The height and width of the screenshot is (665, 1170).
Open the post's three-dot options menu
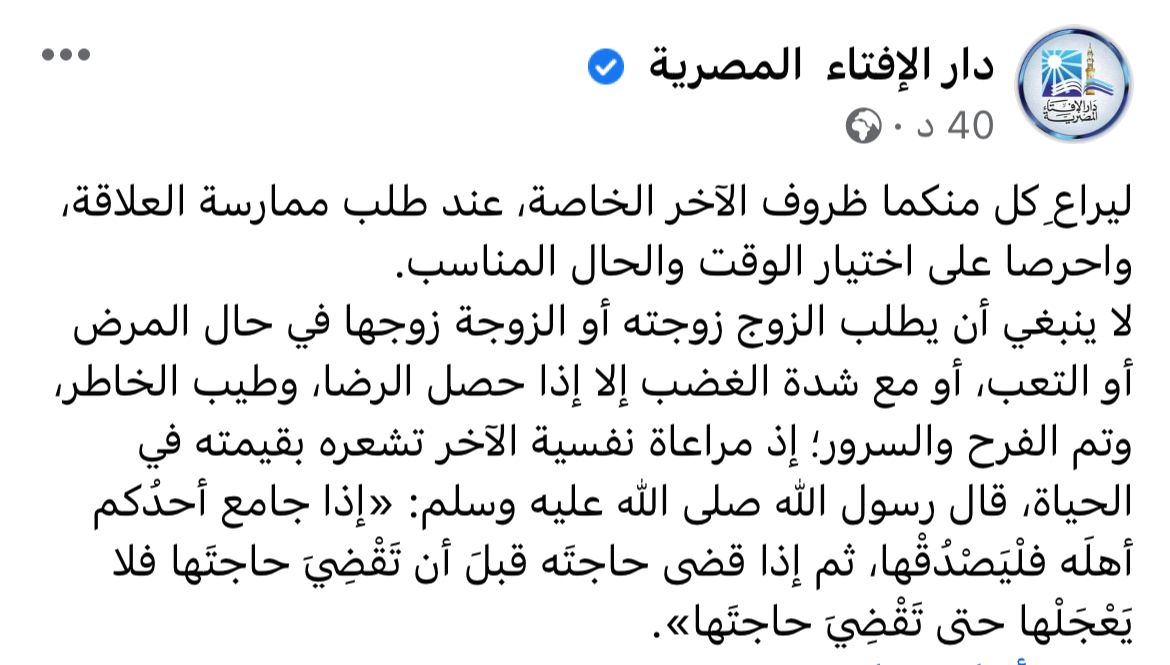[66, 55]
